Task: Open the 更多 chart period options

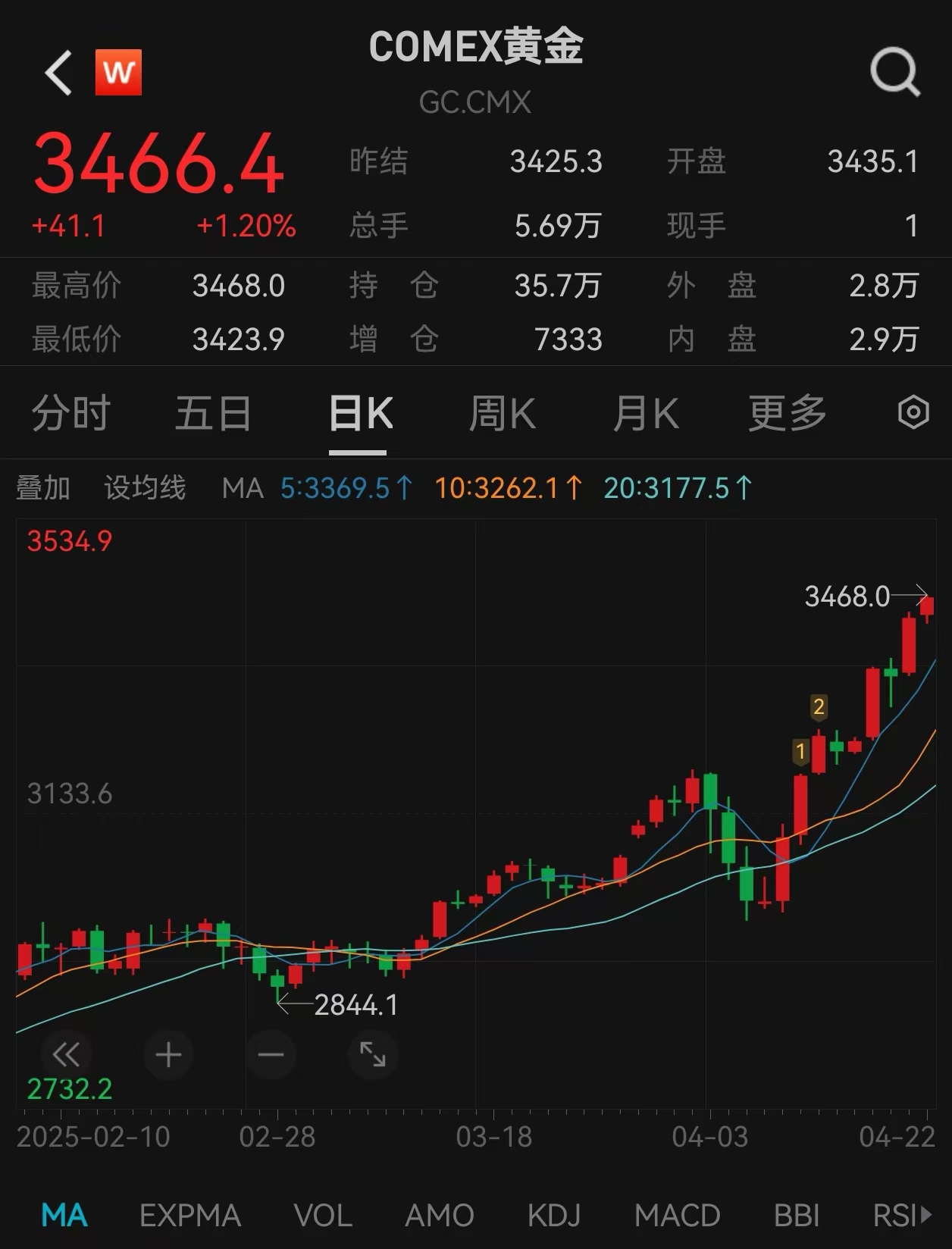Action: 788,414
